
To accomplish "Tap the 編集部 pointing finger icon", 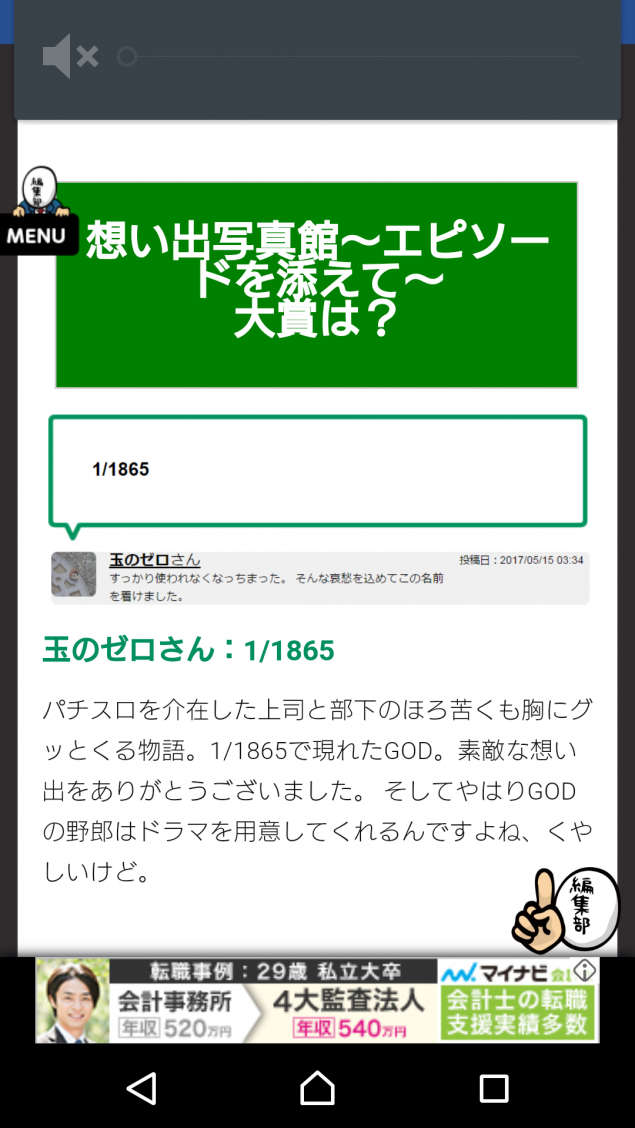I will coord(565,910).
